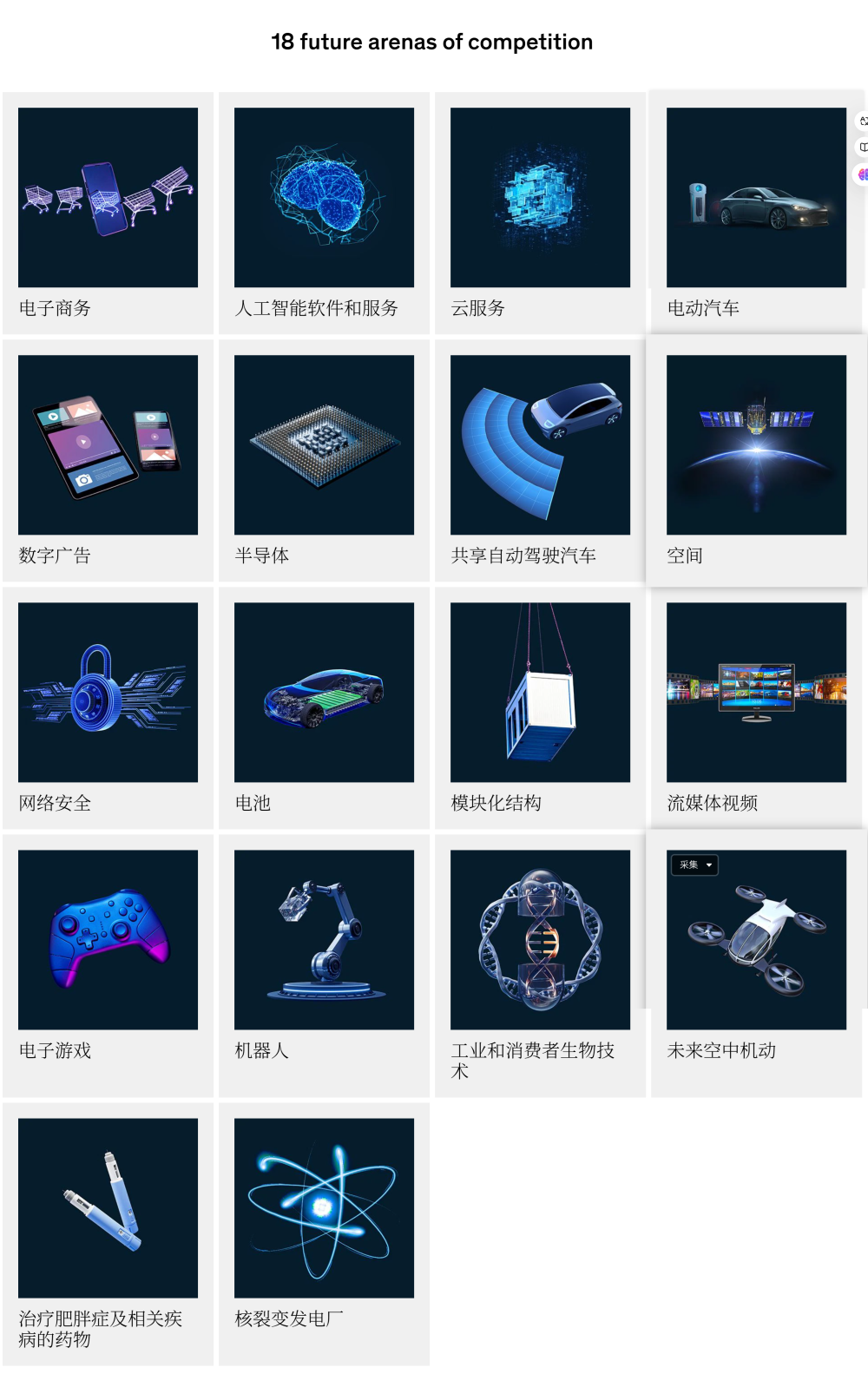Viewport: 868px width, 1374px height.
Task: Select the 电子游戏 game controller image
Action: coord(108,939)
